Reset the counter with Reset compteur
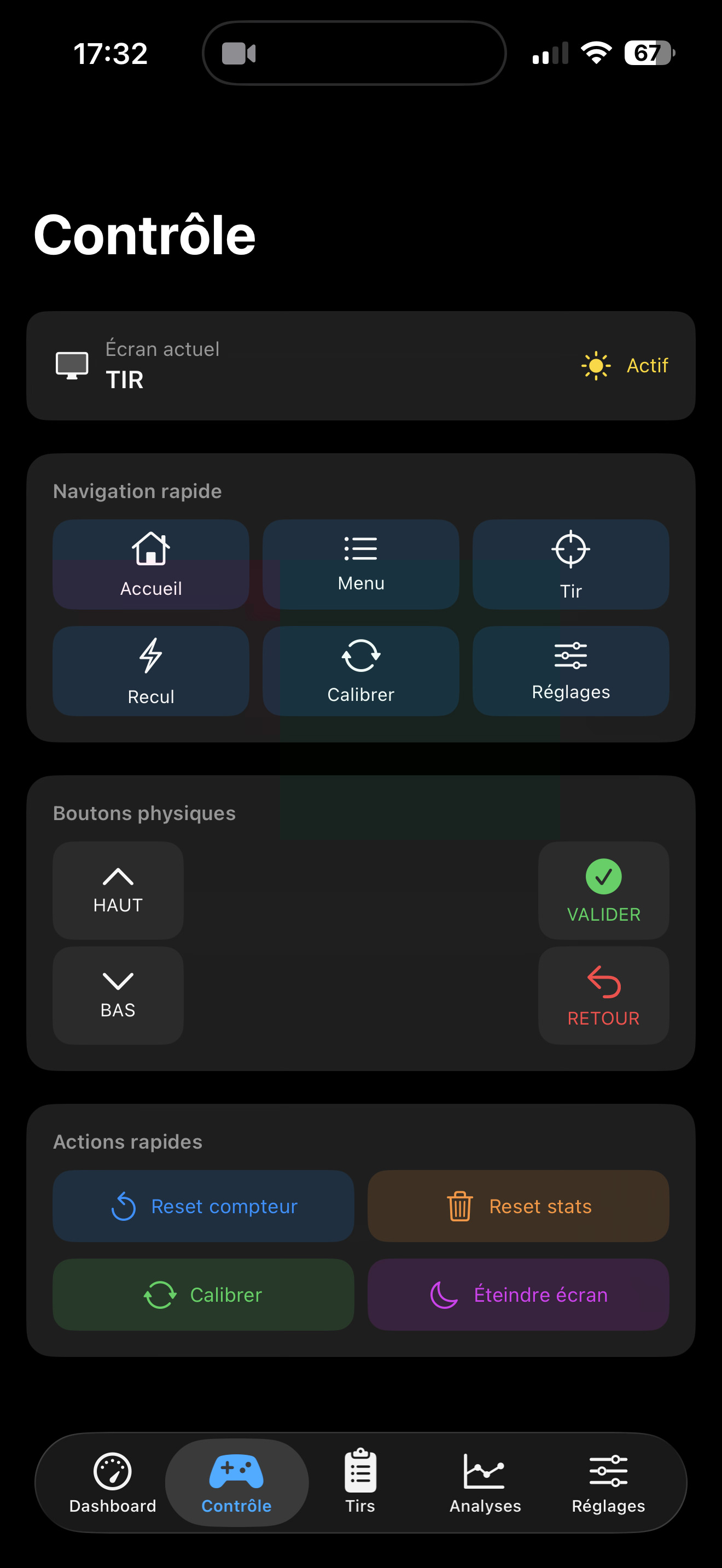 (203, 1205)
